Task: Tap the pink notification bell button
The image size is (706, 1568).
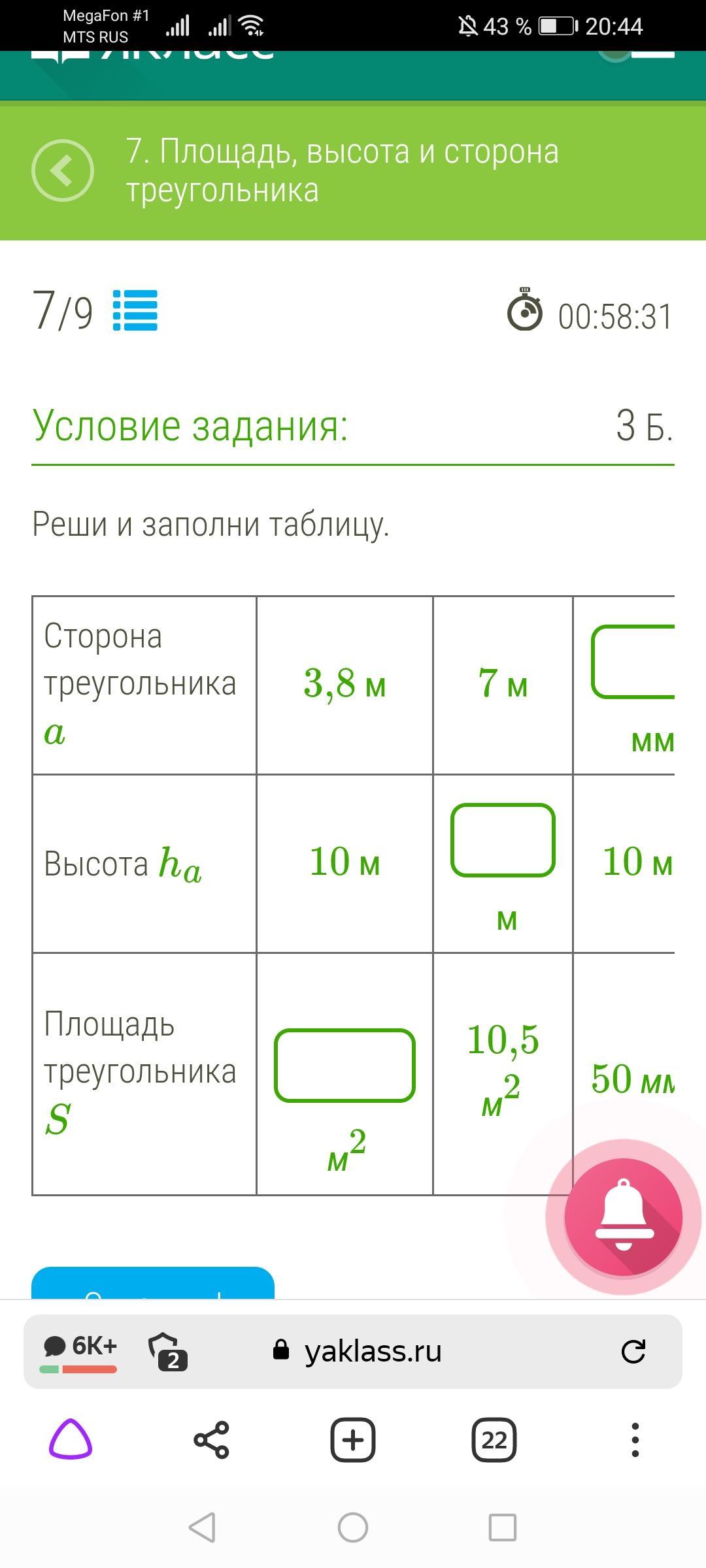Action: pyautogui.click(x=624, y=1217)
